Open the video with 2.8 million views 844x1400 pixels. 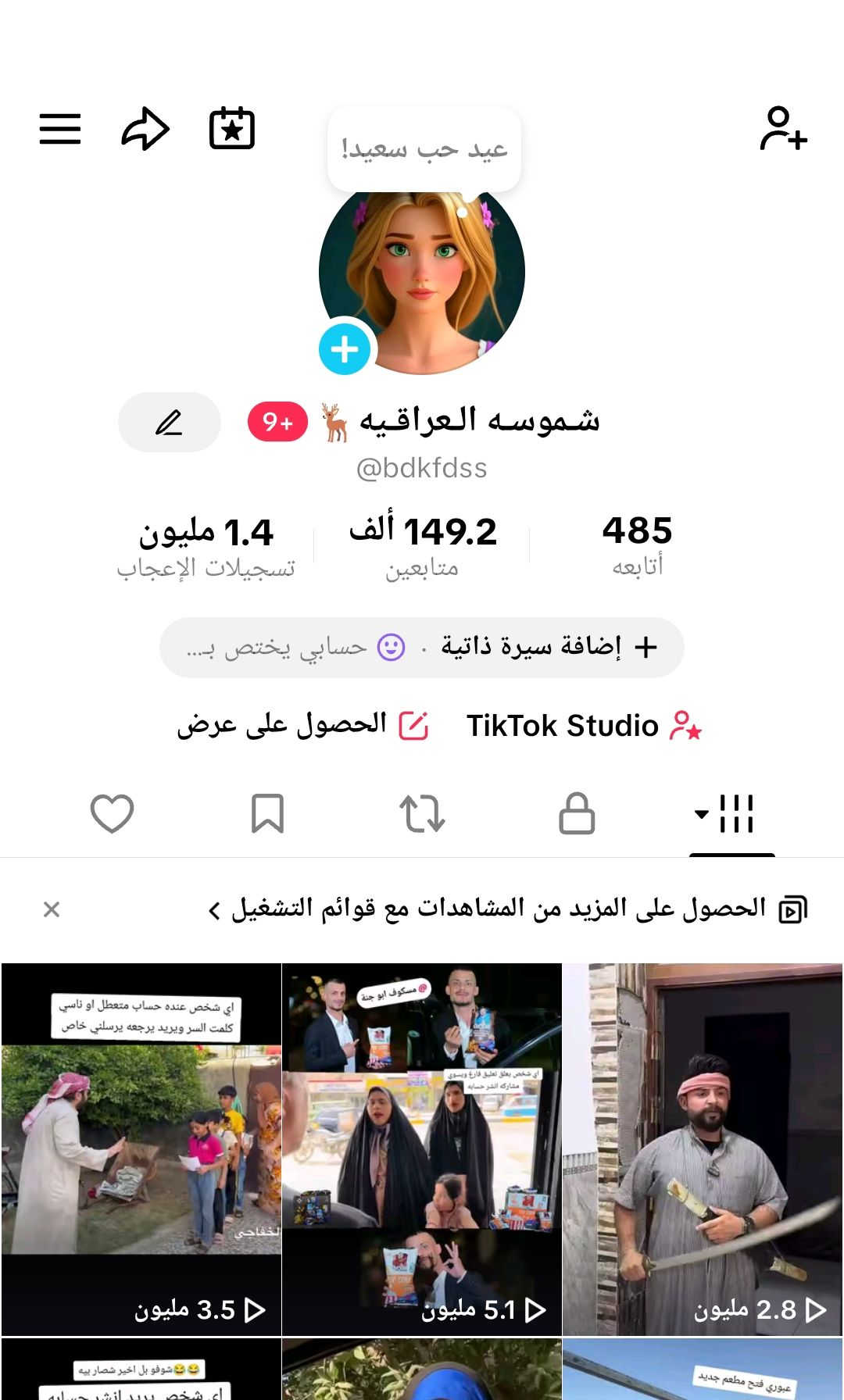click(x=703, y=1148)
